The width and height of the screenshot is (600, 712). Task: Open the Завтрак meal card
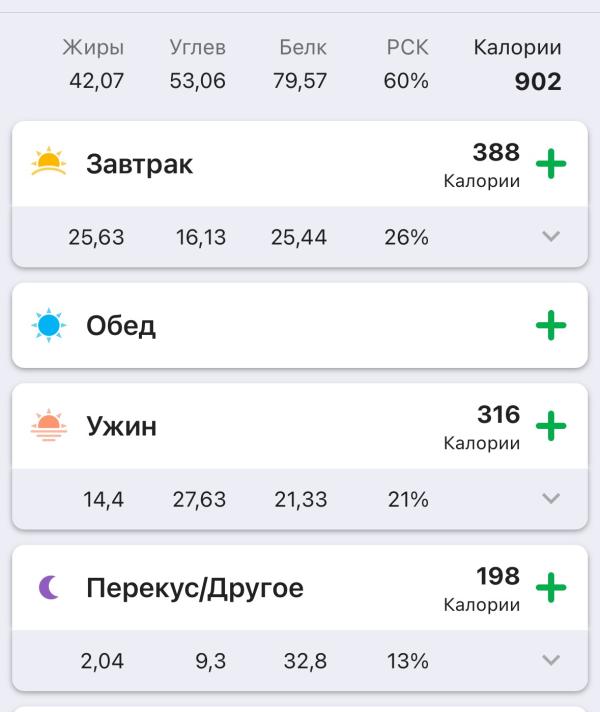click(140, 164)
